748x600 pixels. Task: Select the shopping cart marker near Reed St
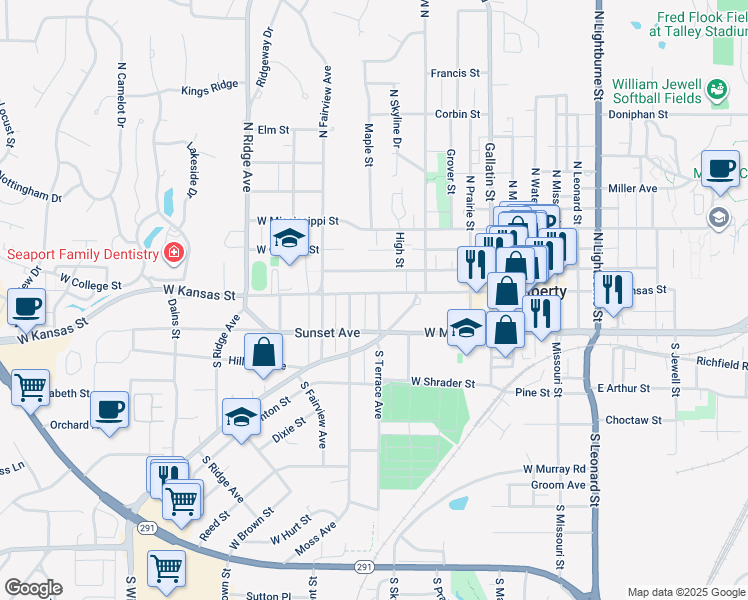point(183,498)
